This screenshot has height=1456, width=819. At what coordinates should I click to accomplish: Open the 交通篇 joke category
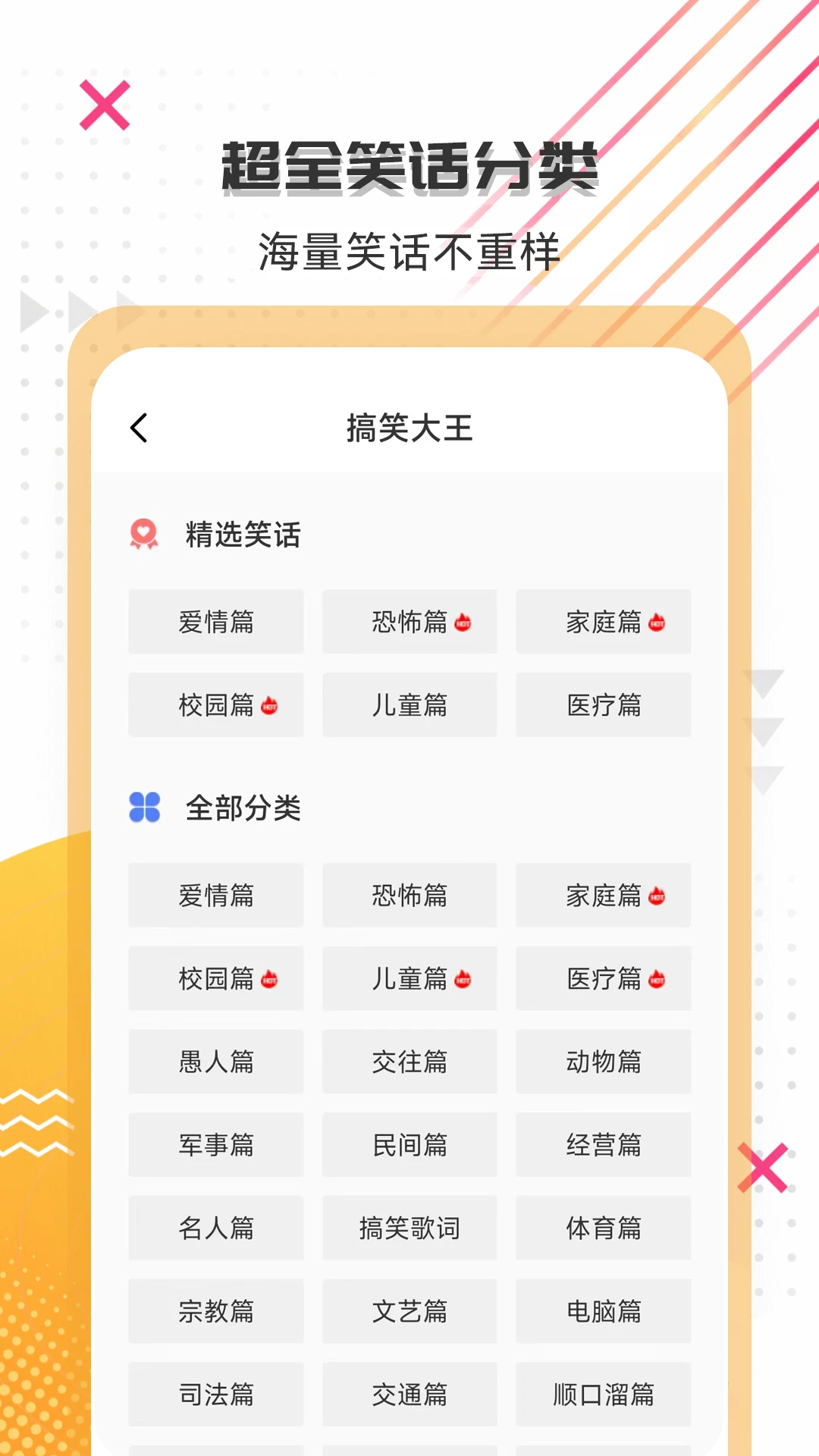pos(409,1395)
